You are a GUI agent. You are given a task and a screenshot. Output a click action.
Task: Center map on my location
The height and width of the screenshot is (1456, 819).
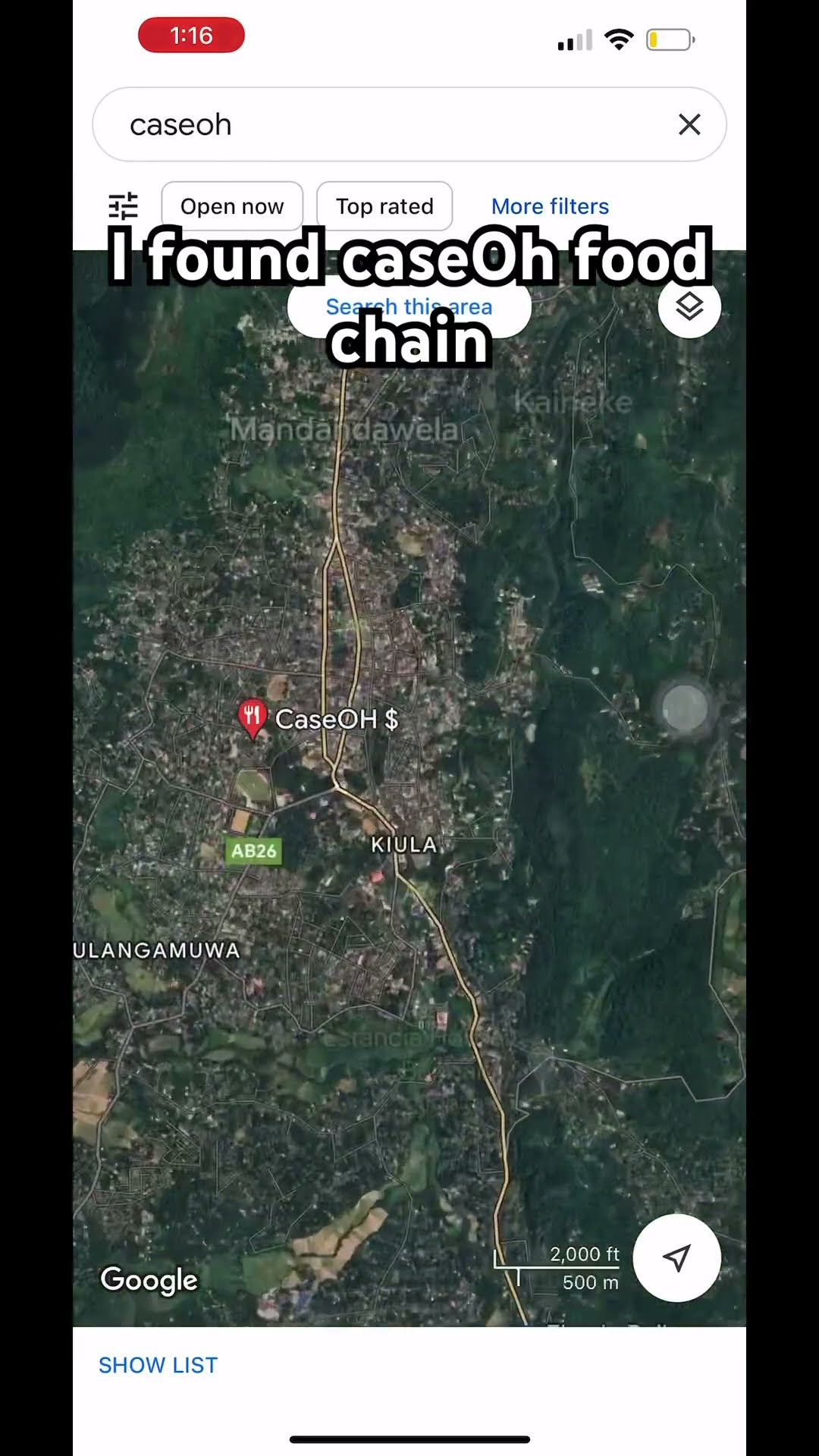(x=676, y=1258)
